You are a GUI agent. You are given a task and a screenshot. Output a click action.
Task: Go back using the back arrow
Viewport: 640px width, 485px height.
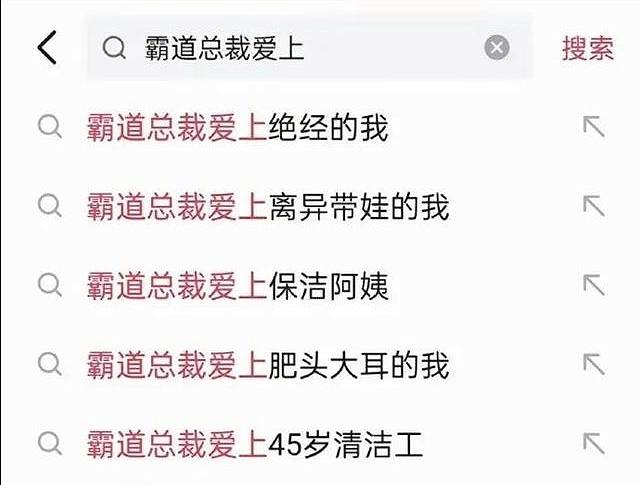(x=47, y=48)
